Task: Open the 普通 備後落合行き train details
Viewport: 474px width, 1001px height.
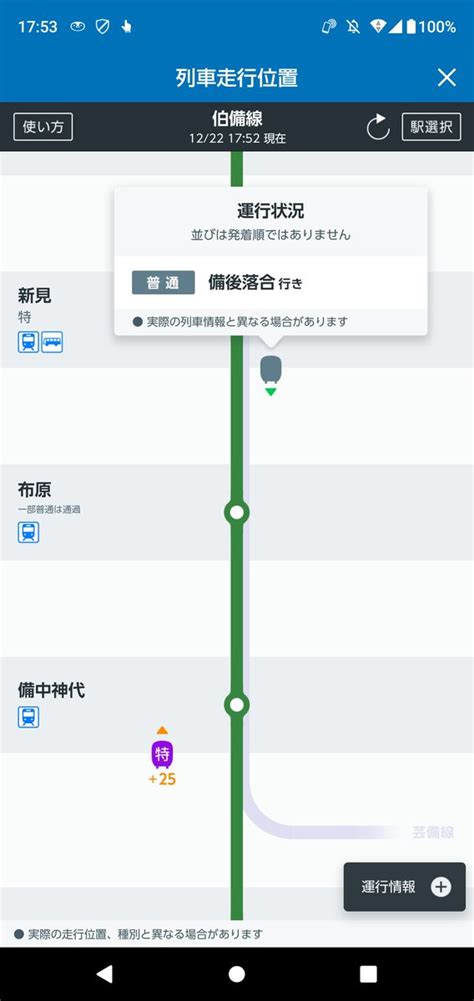Action: pos(271,282)
